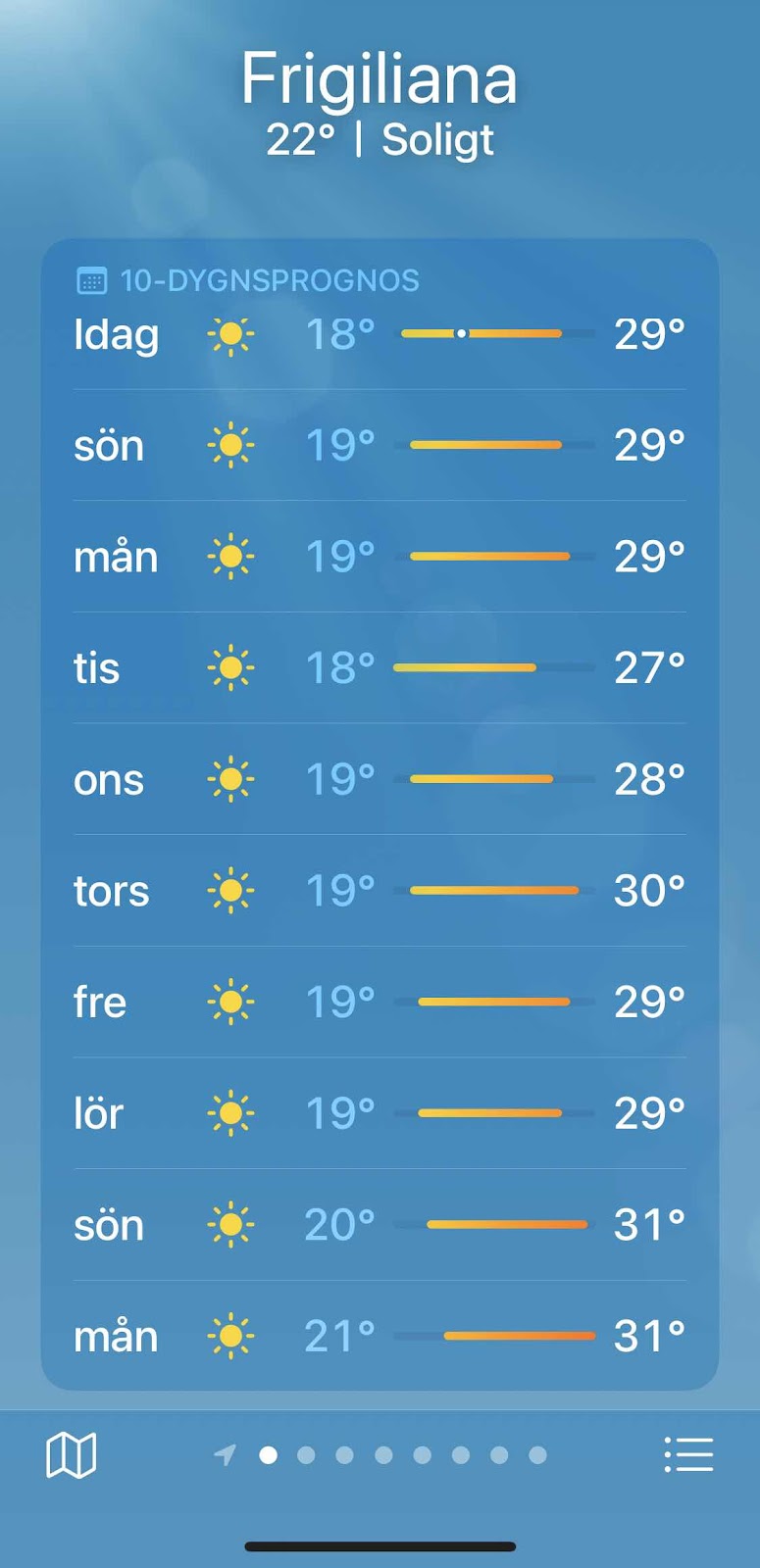Screen dimensions: 760x1568
Task: View the ons daily forecast
Action: pos(380,780)
